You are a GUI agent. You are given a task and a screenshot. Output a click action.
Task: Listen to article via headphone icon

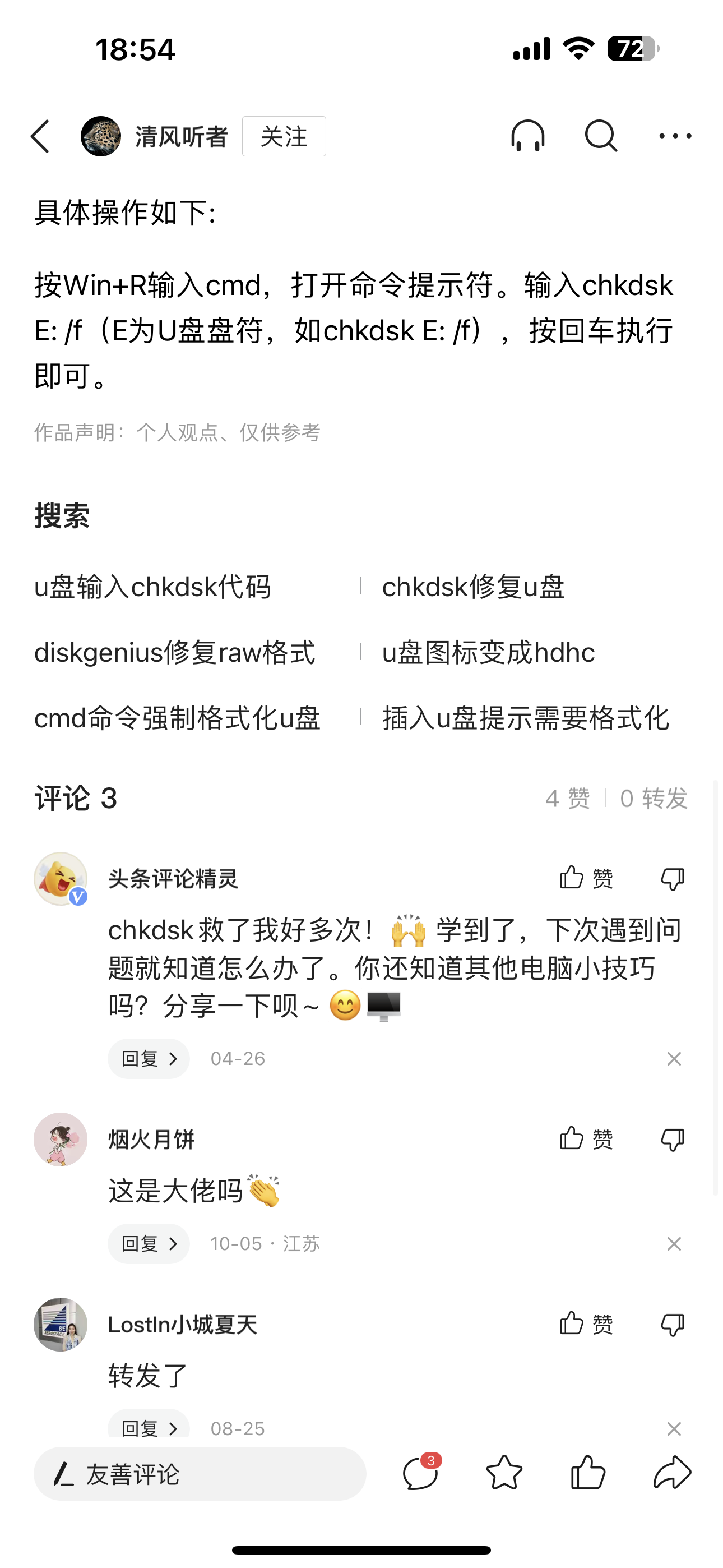coord(527,136)
